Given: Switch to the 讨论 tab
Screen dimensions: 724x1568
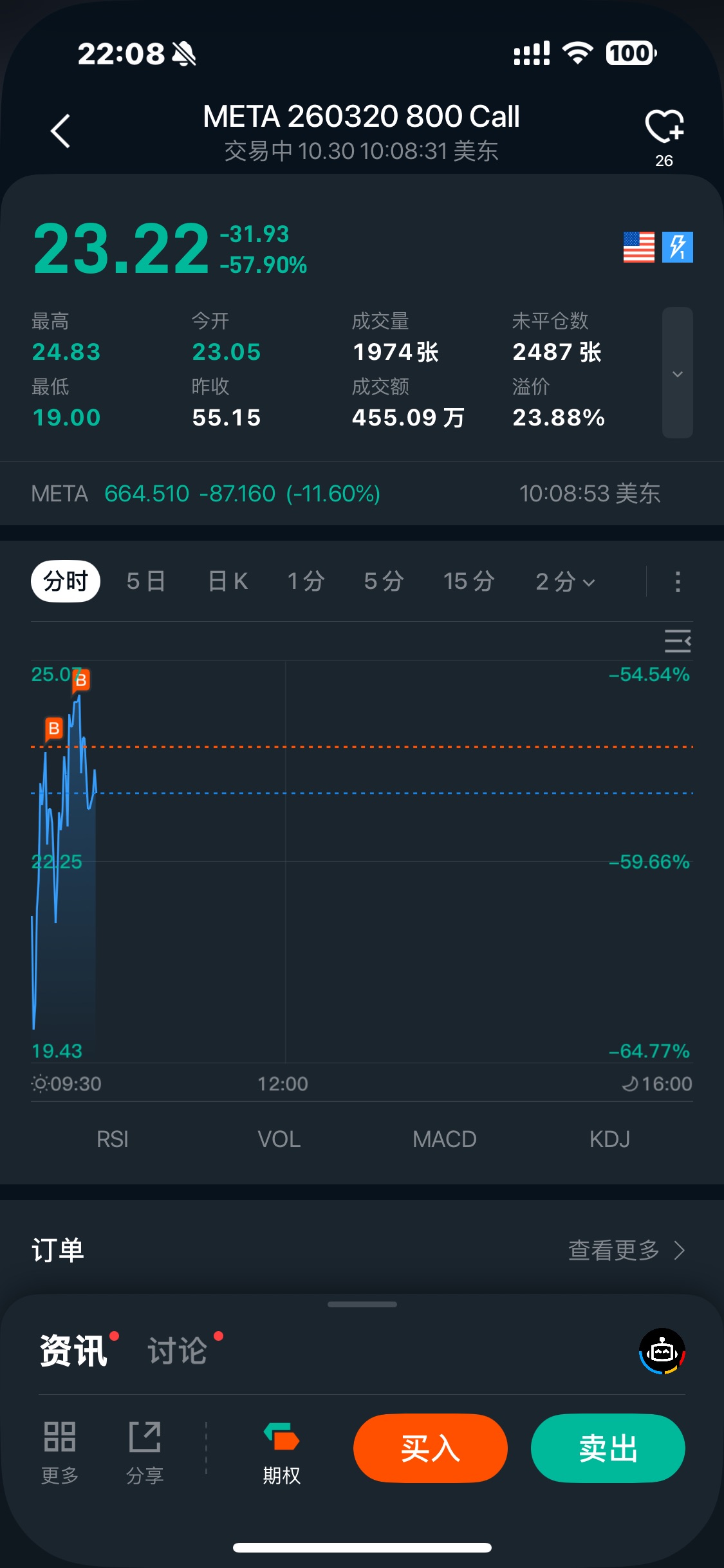Looking at the screenshot, I should [178, 1350].
